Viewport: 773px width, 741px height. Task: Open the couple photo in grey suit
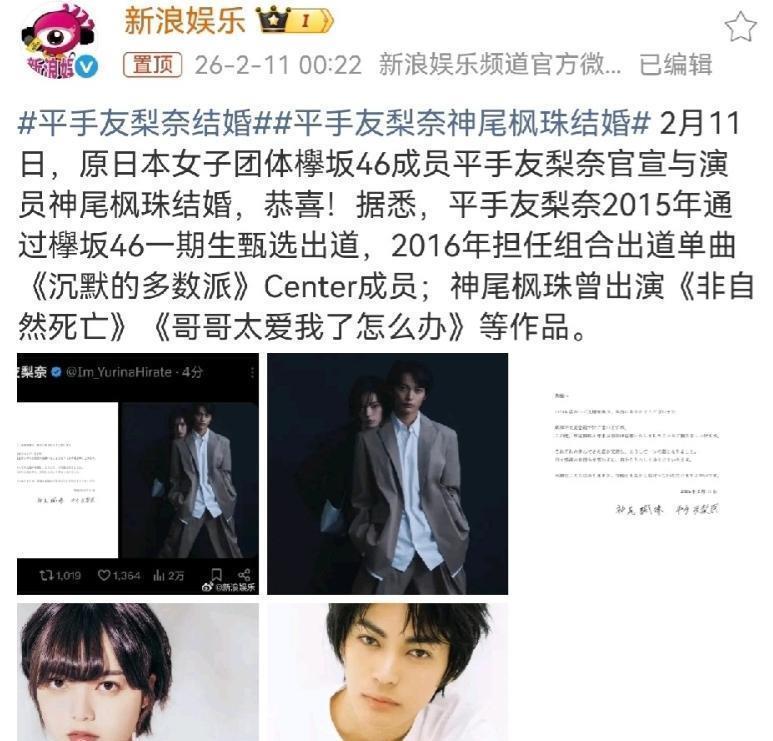(x=387, y=473)
